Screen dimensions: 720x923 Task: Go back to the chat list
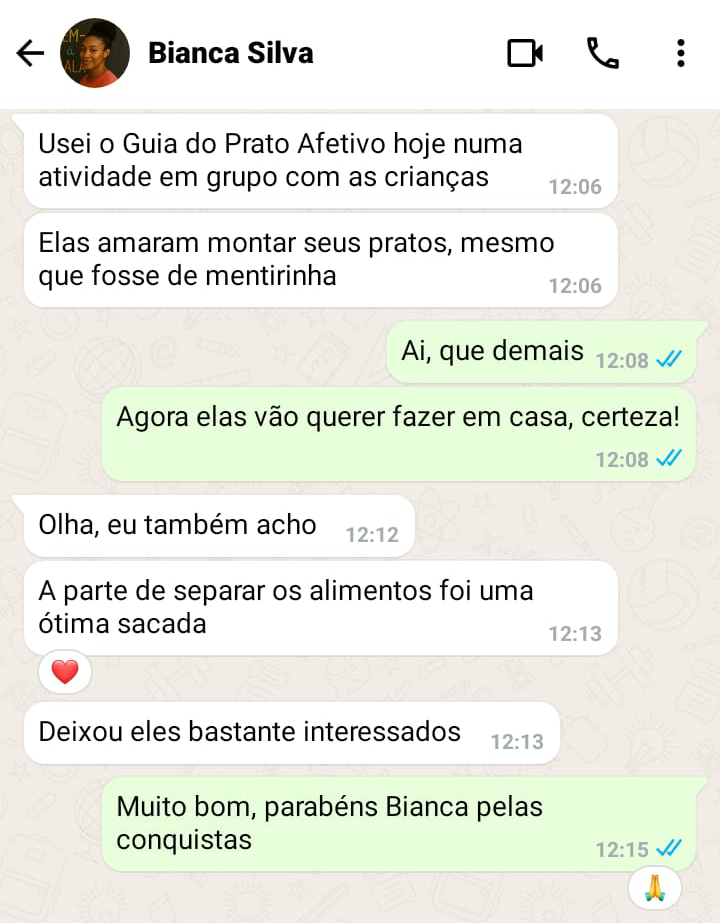coord(31,53)
